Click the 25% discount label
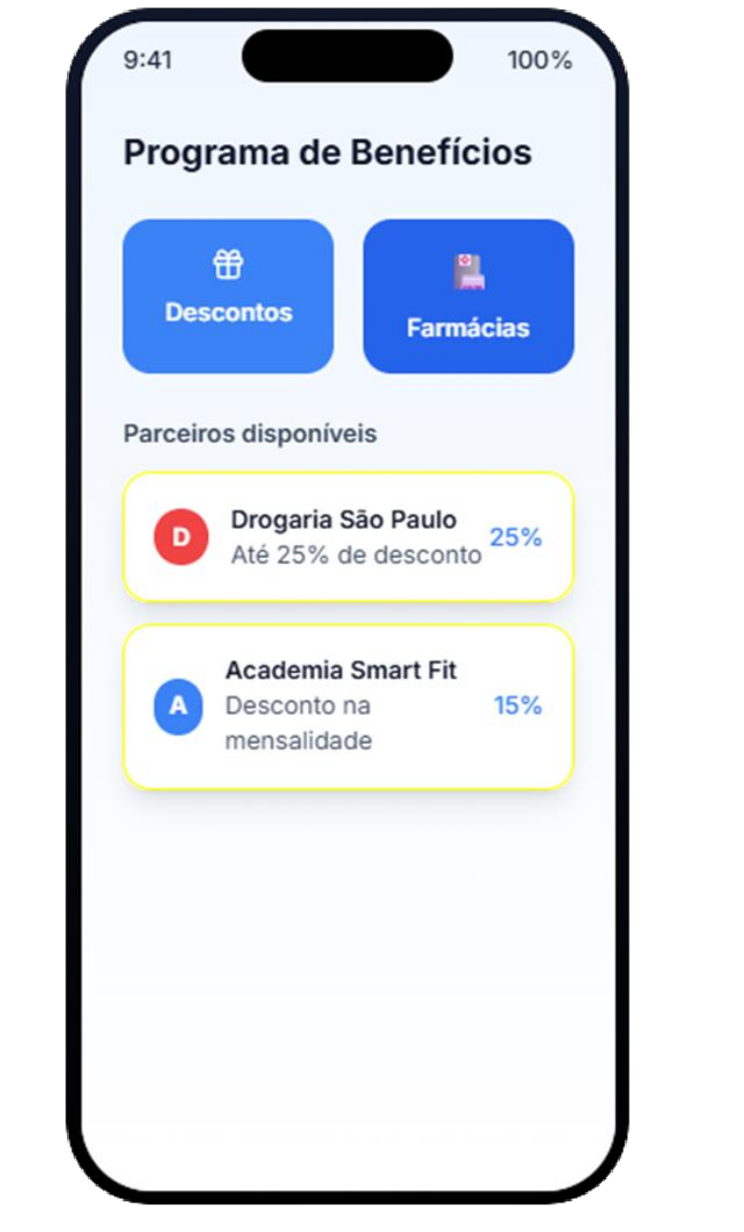 point(518,538)
